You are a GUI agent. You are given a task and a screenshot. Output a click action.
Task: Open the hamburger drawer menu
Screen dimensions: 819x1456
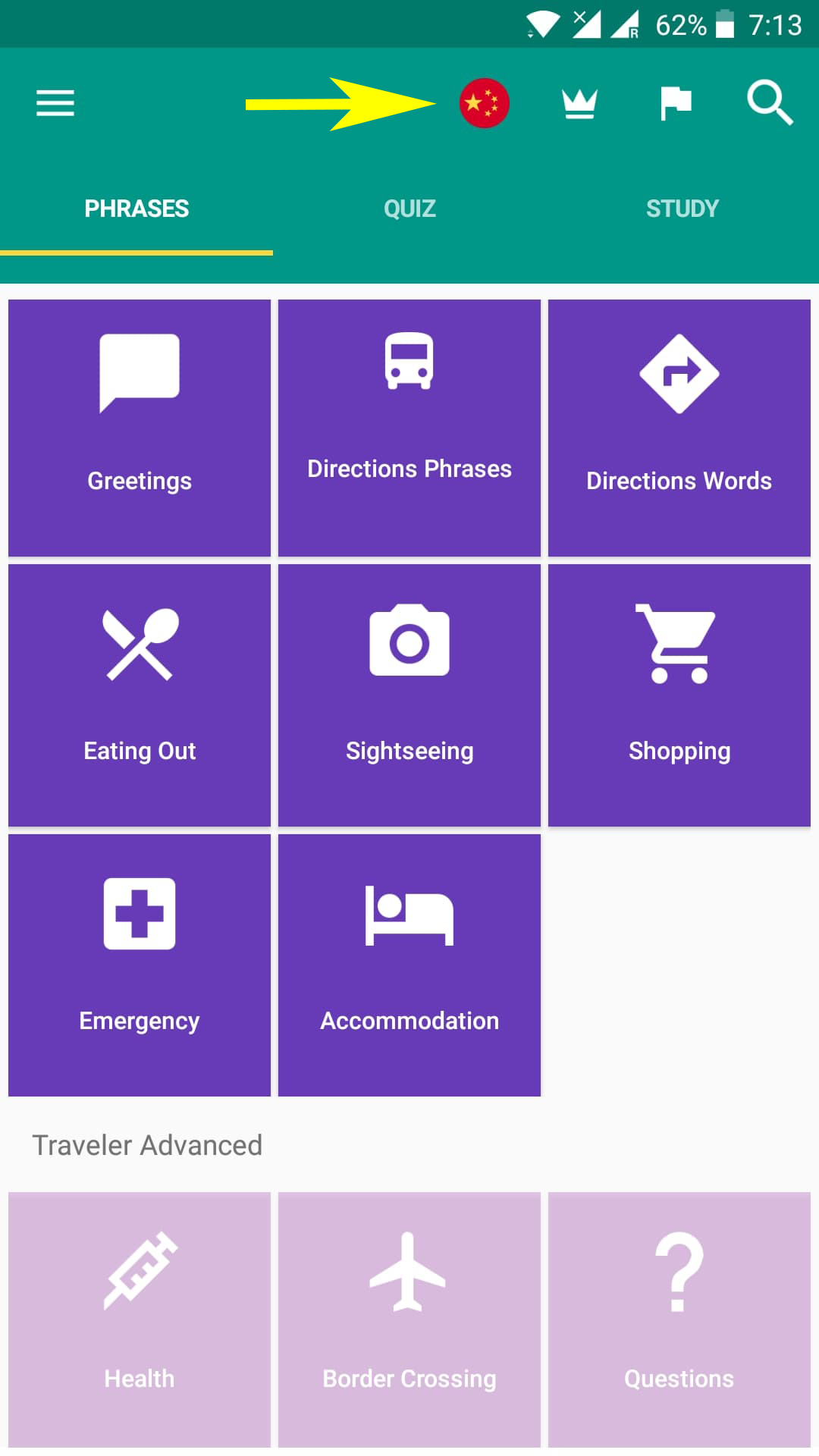[x=55, y=103]
